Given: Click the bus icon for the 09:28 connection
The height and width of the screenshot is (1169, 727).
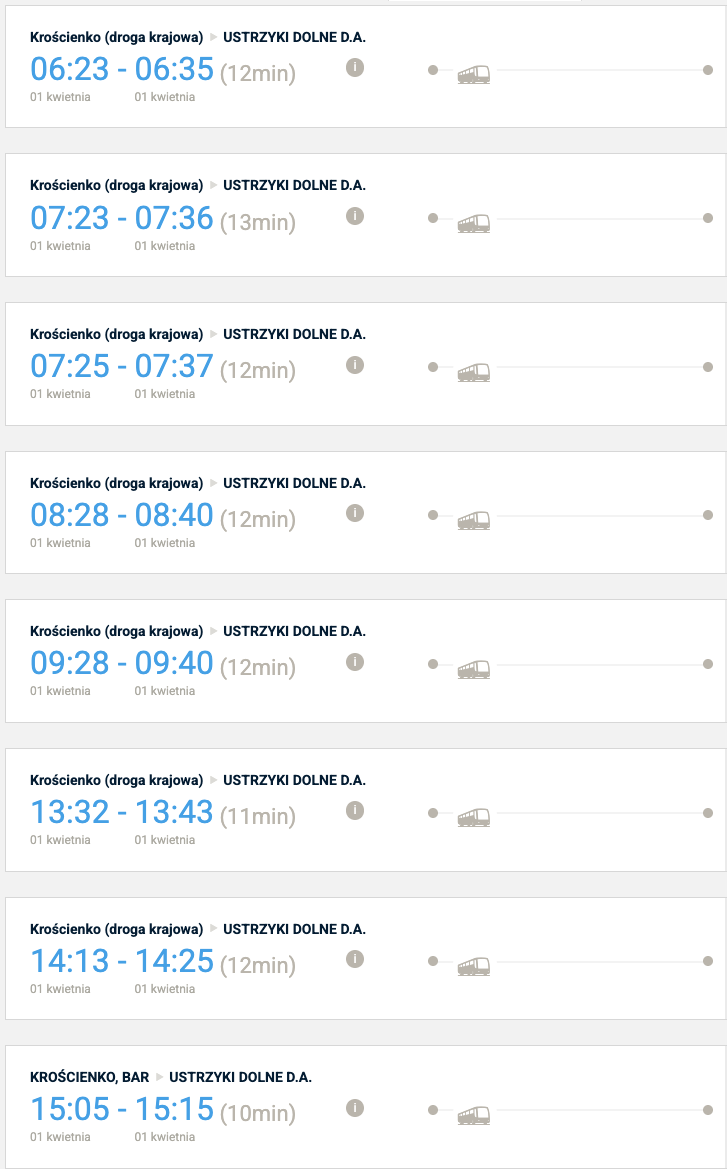Looking at the screenshot, I should tap(472, 668).
